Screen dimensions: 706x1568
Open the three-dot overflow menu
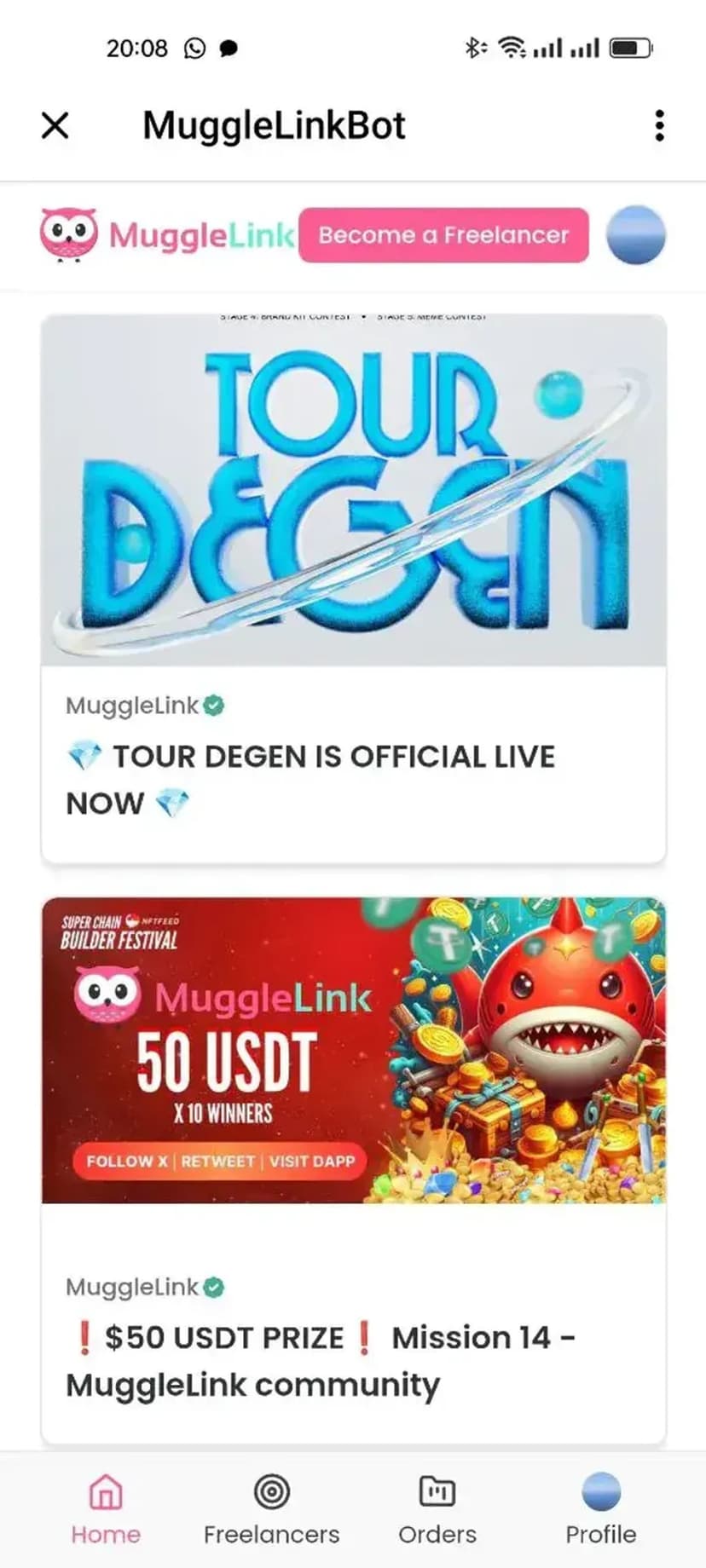pyautogui.click(x=659, y=125)
